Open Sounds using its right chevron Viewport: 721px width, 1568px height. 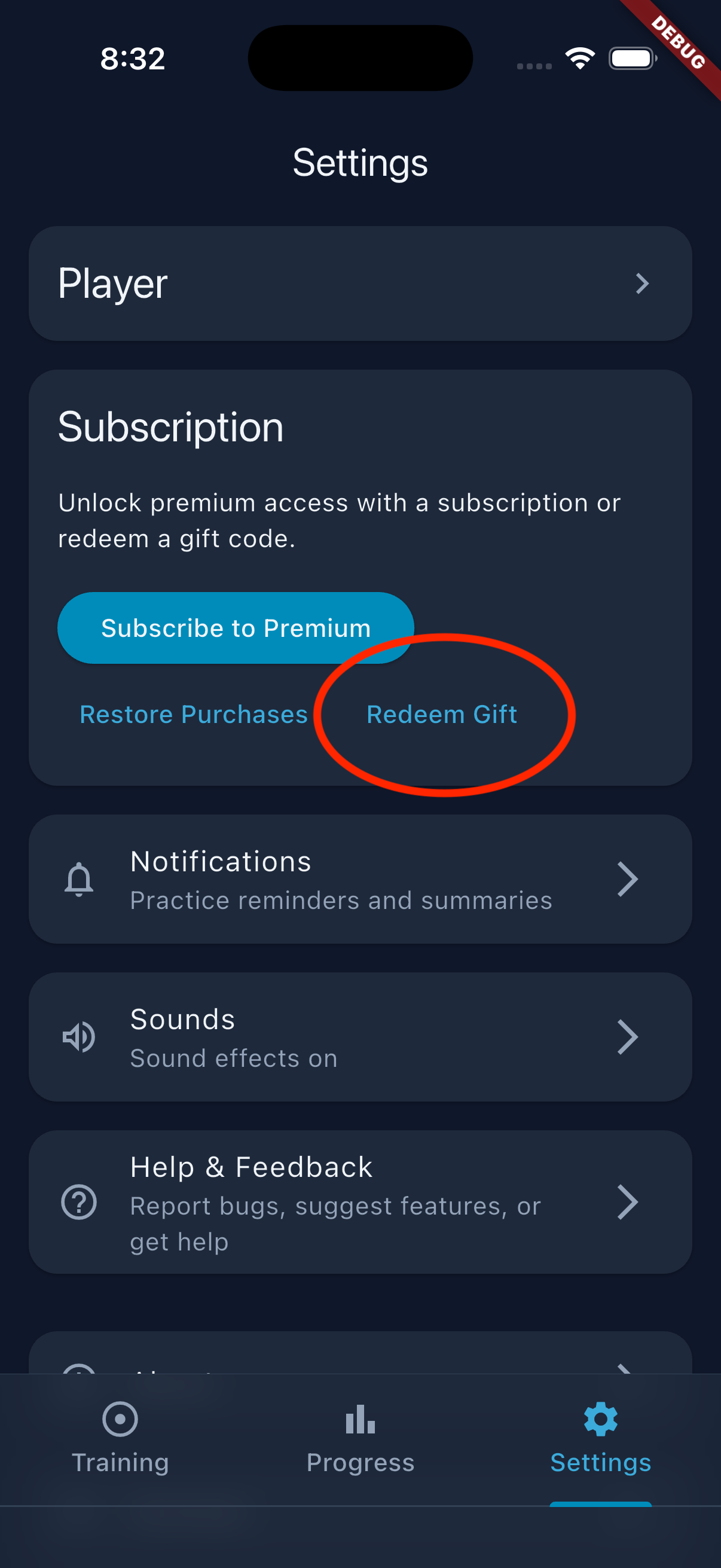[628, 1036]
